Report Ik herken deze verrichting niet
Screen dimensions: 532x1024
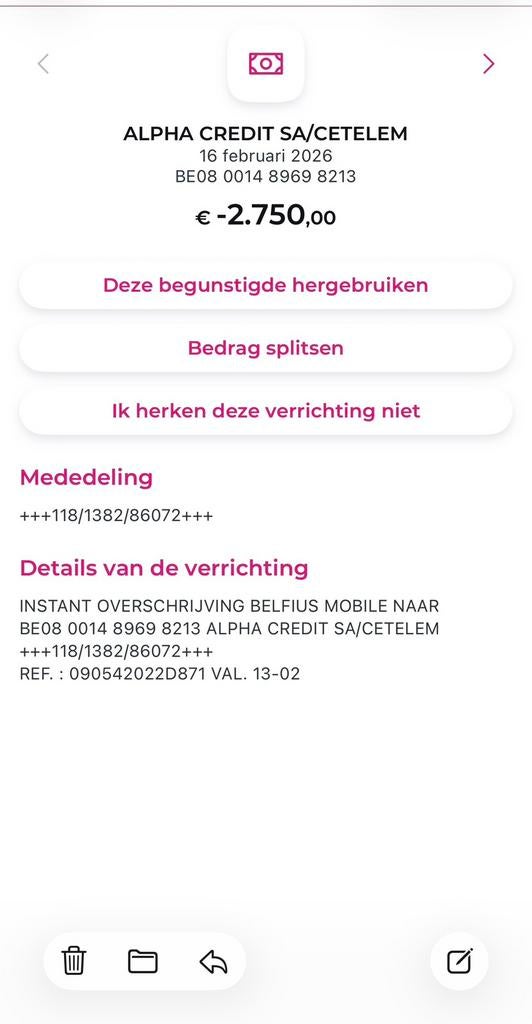[x=266, y=411]
